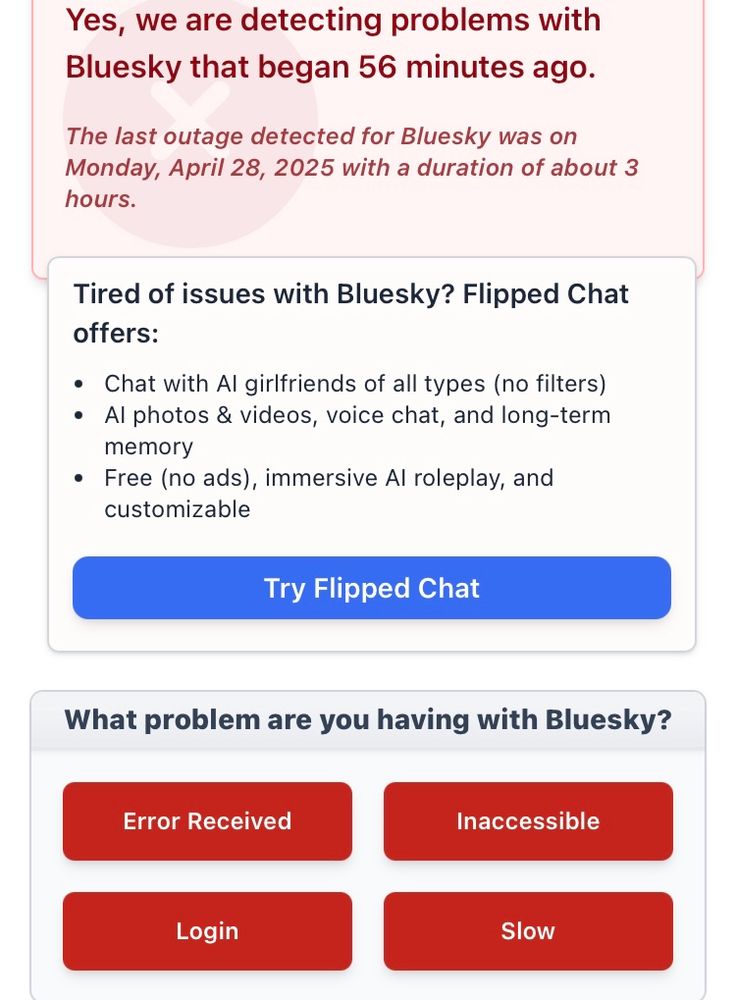Select Inaccessible as your Bluesky issue
The width and height of the screenshot is (736, 1000).
(x=528, y=821)
